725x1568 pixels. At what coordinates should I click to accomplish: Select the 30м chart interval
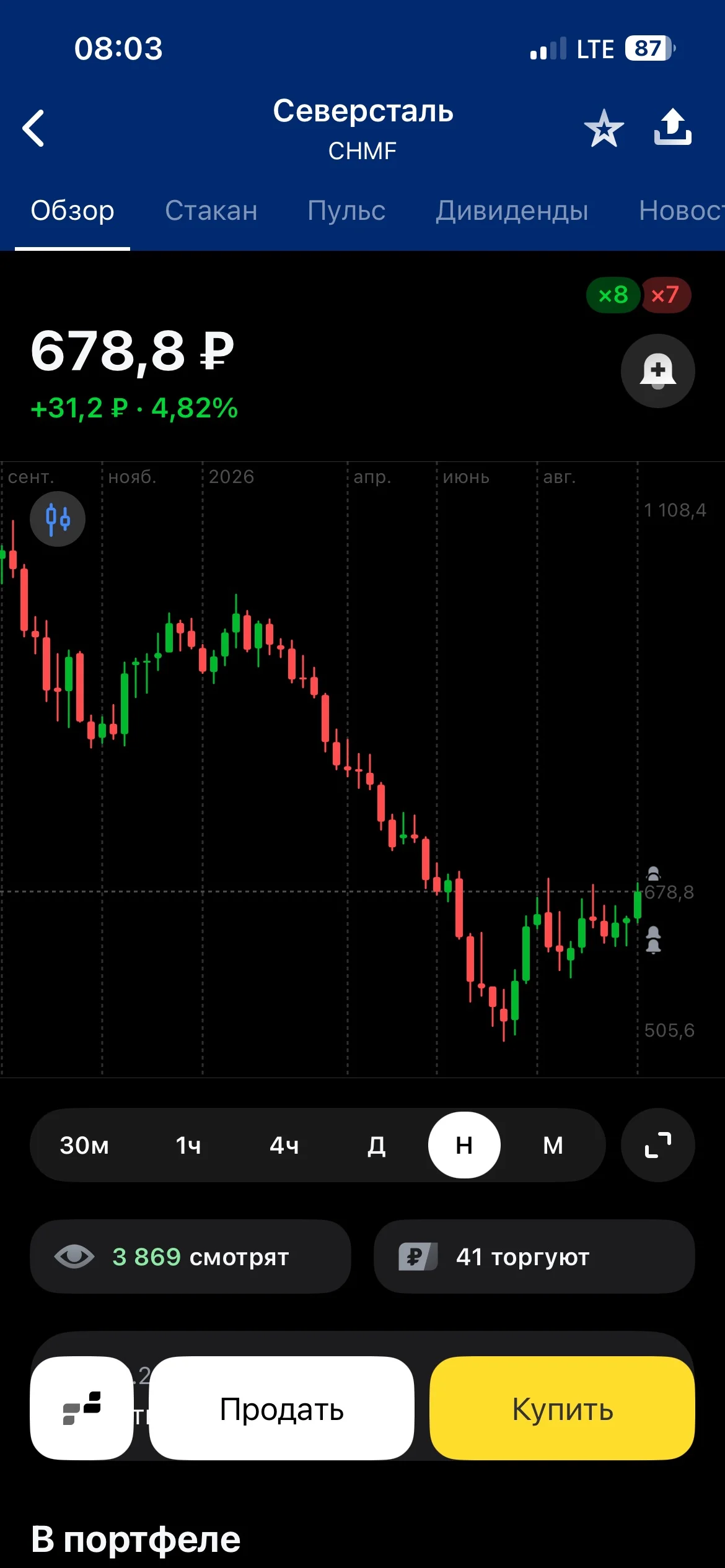tap(84, 1145)
